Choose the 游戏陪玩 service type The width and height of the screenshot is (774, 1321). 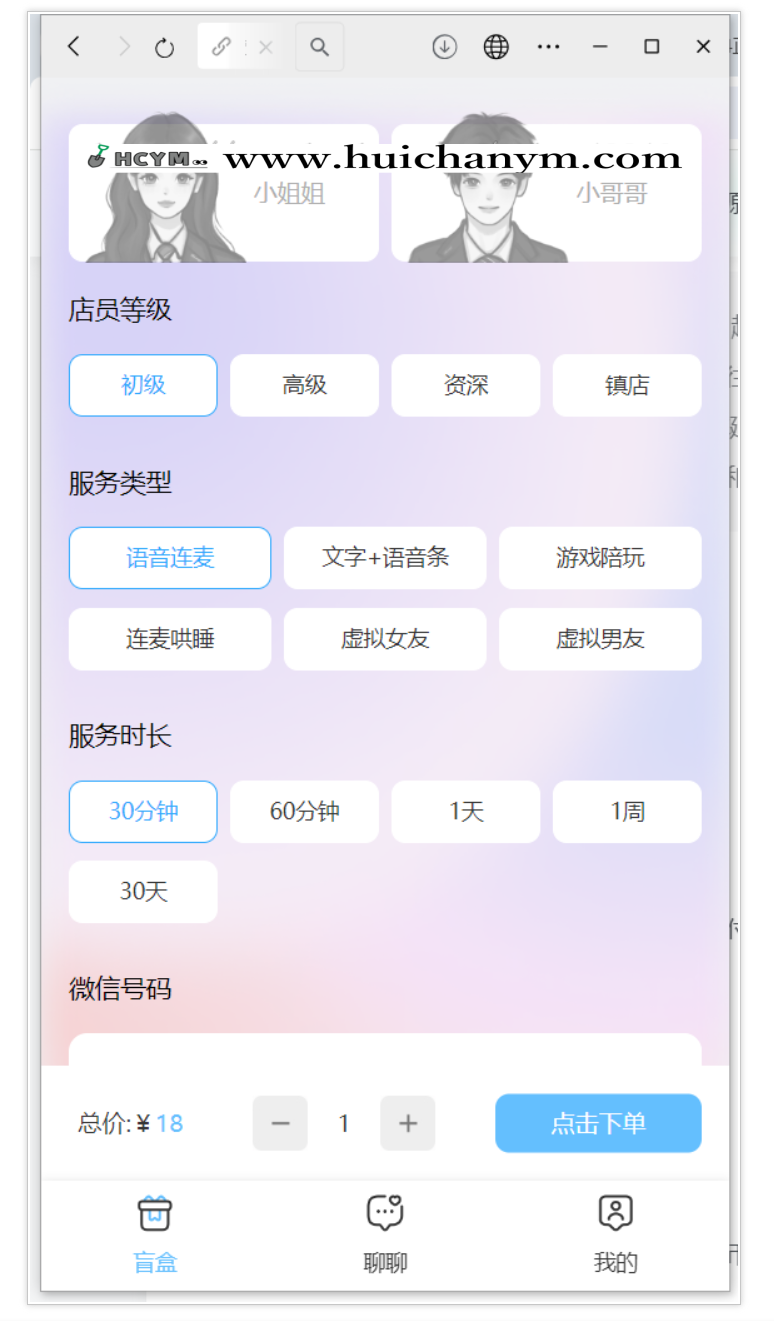tap(599, 558)
